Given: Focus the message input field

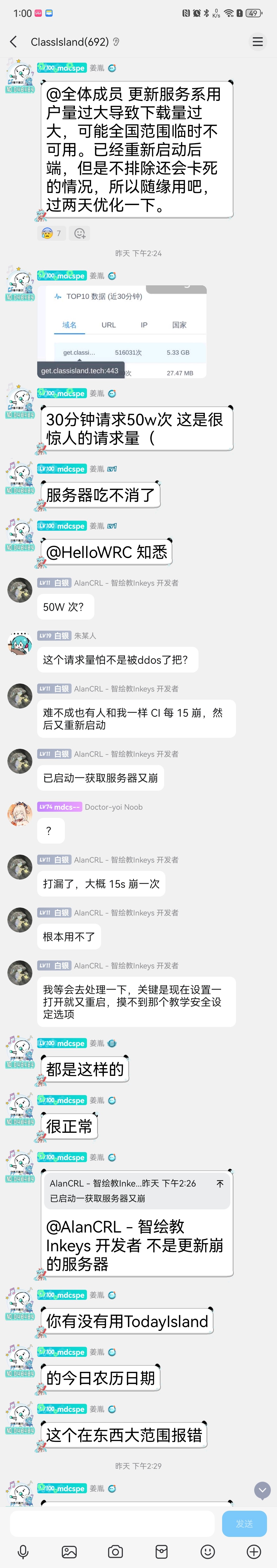Looking at the screenshot, I should (112, 1523).
